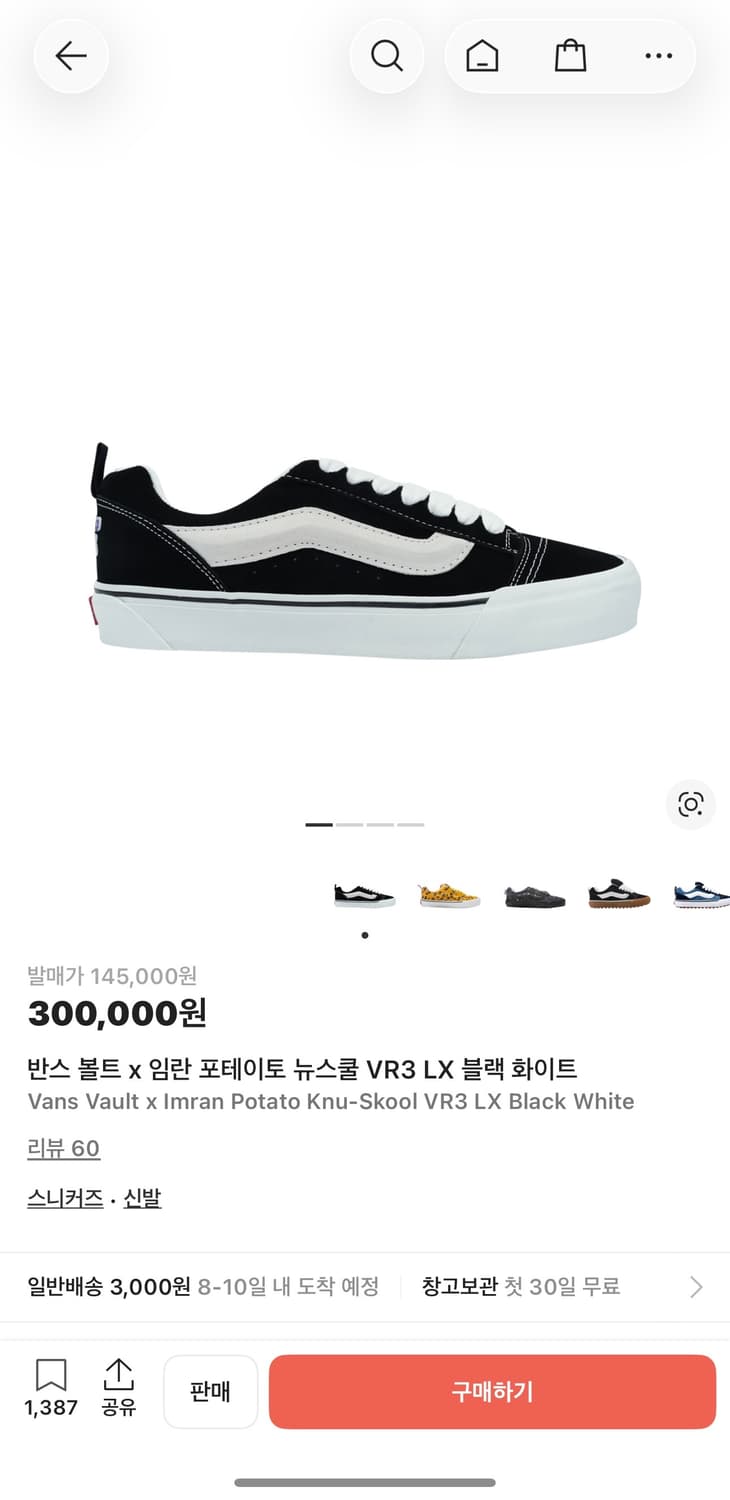Viewport: 730px width, 1500px height.
Task: Open the more options menu
Action: pyautogui.click(x=657, y=55)
